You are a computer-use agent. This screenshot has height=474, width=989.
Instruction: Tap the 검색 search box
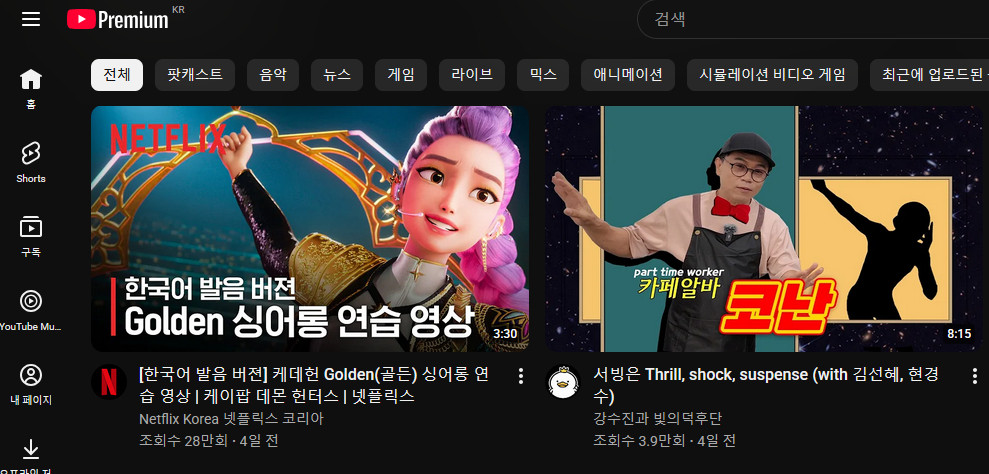point(800,19)
